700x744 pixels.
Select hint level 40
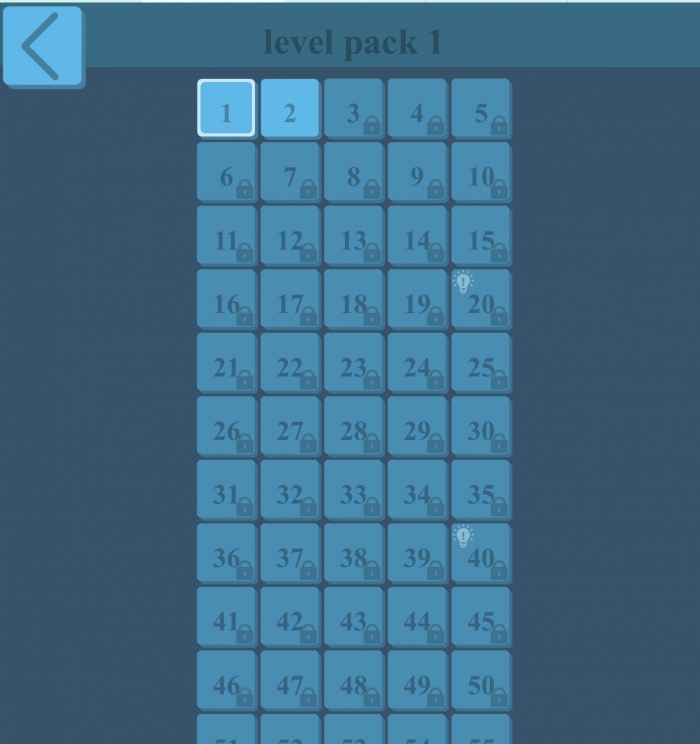point(481,555)
